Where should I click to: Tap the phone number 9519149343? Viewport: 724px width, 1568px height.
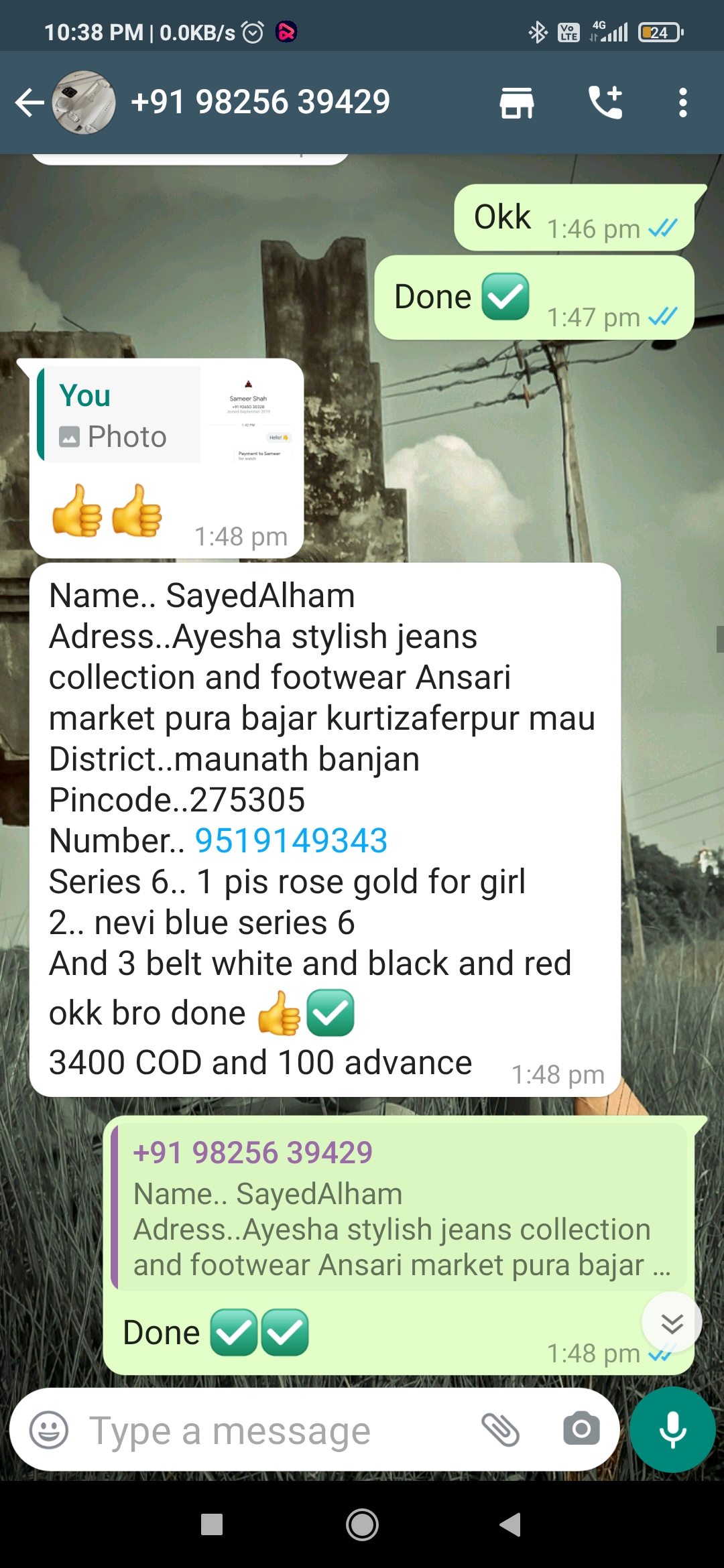click(x=291, y=840)
